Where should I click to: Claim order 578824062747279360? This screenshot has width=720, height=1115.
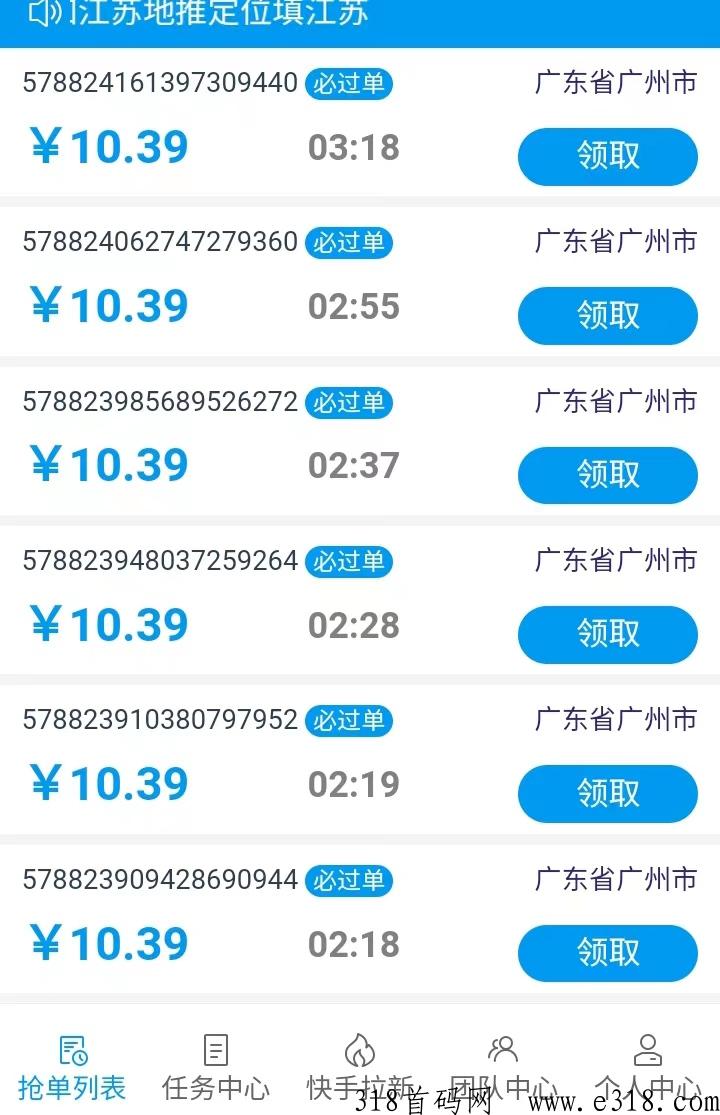(x=607, y=316)
